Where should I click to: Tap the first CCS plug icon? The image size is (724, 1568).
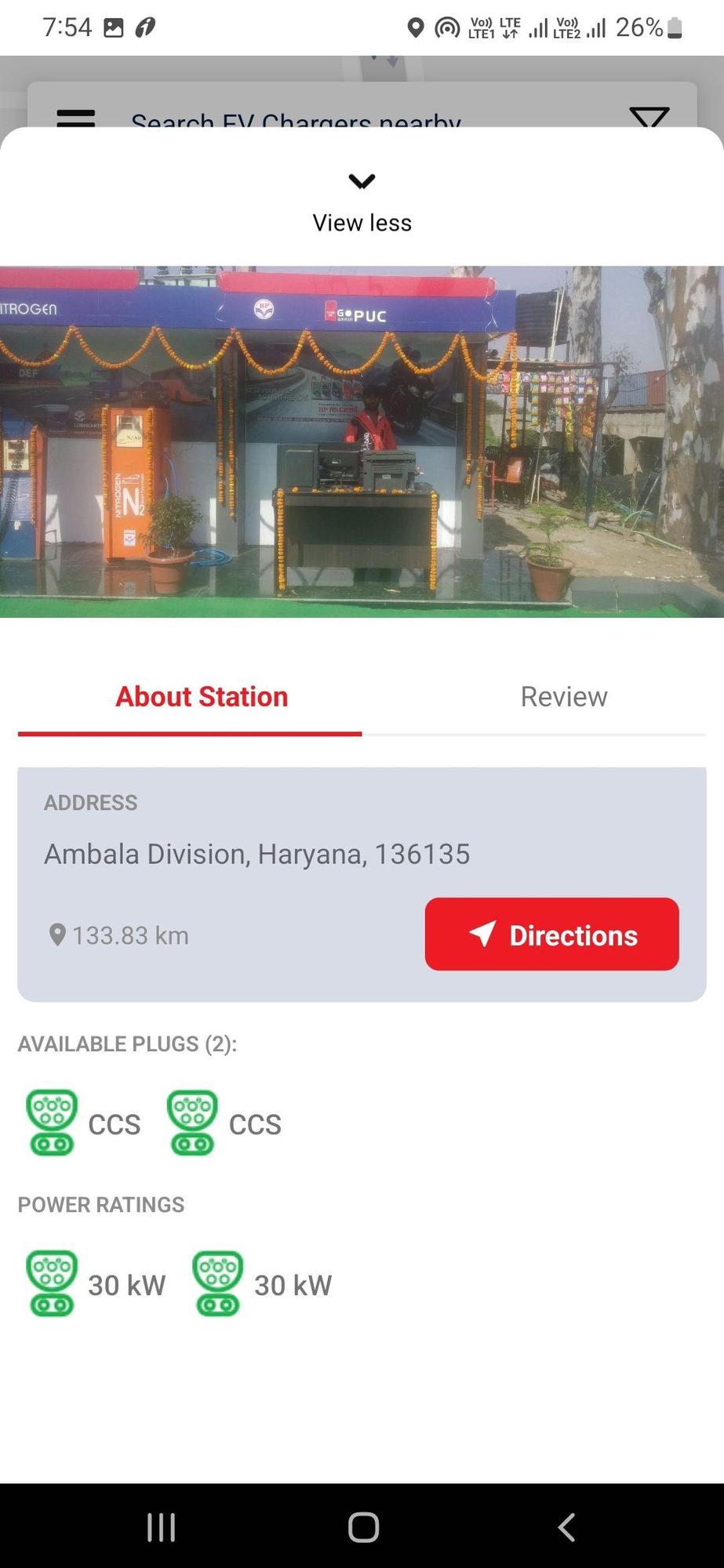pyautogui.click(x=52, y=1123)
